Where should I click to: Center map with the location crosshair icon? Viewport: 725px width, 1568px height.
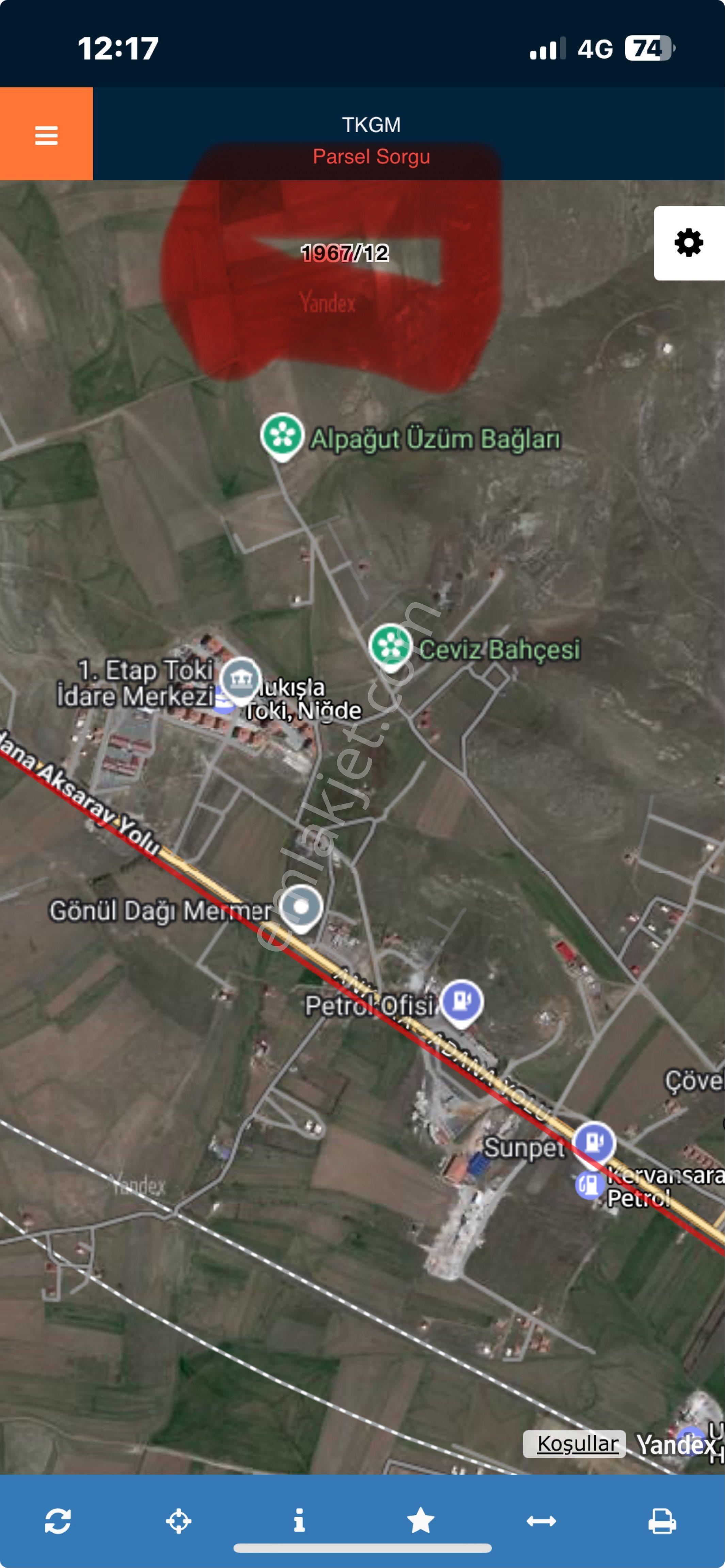point(178,1520)
